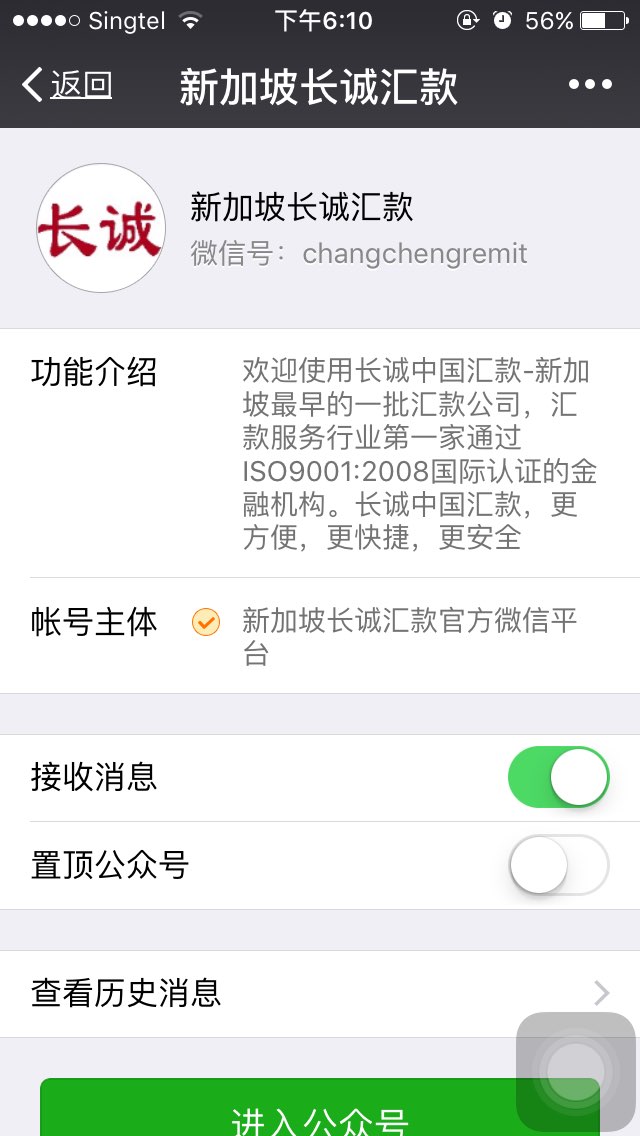Go back with the 返回 button

67,85
